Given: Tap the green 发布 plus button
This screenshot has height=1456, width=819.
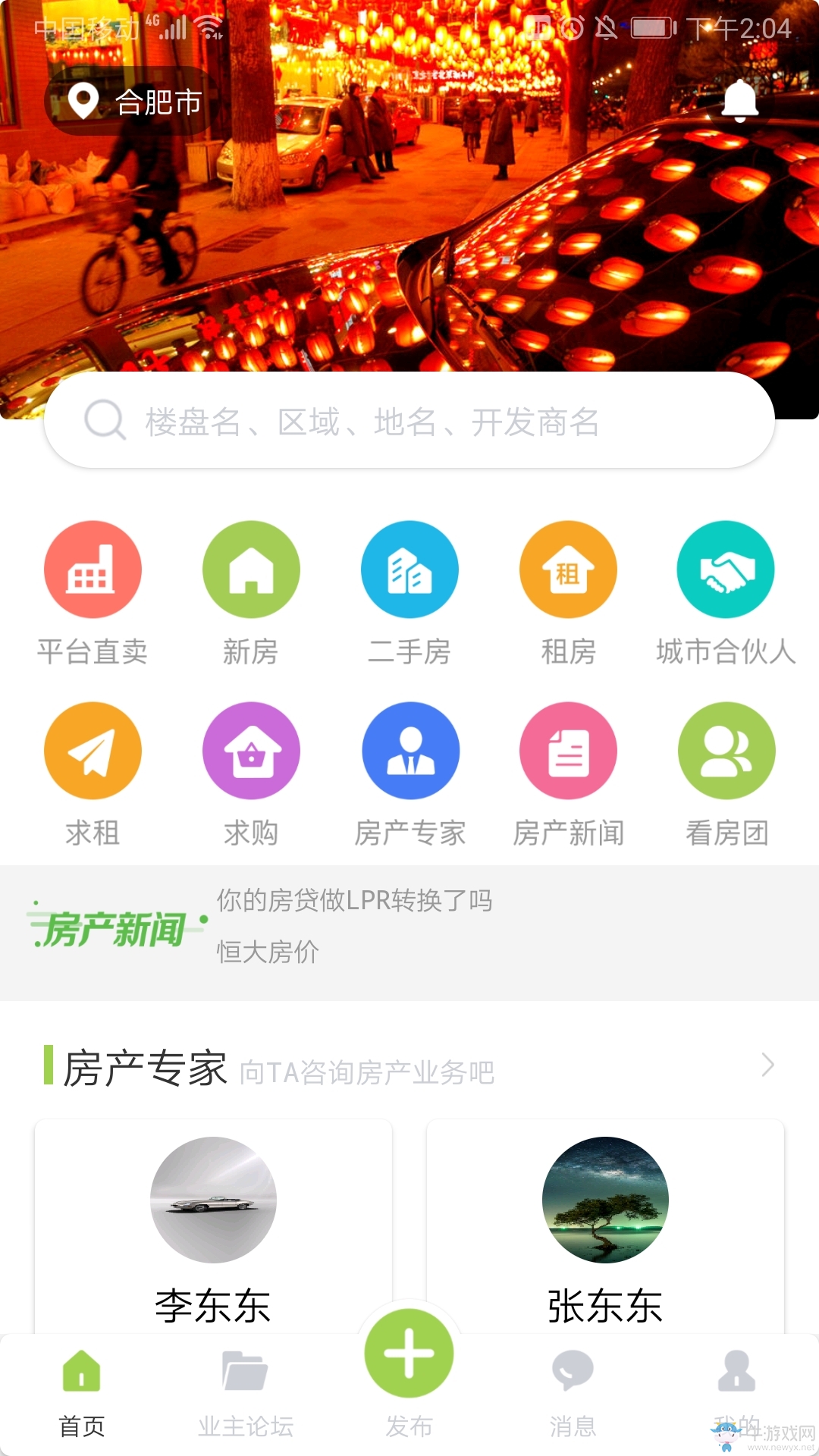Looking at the screenshot, I should pos(409,1354).
